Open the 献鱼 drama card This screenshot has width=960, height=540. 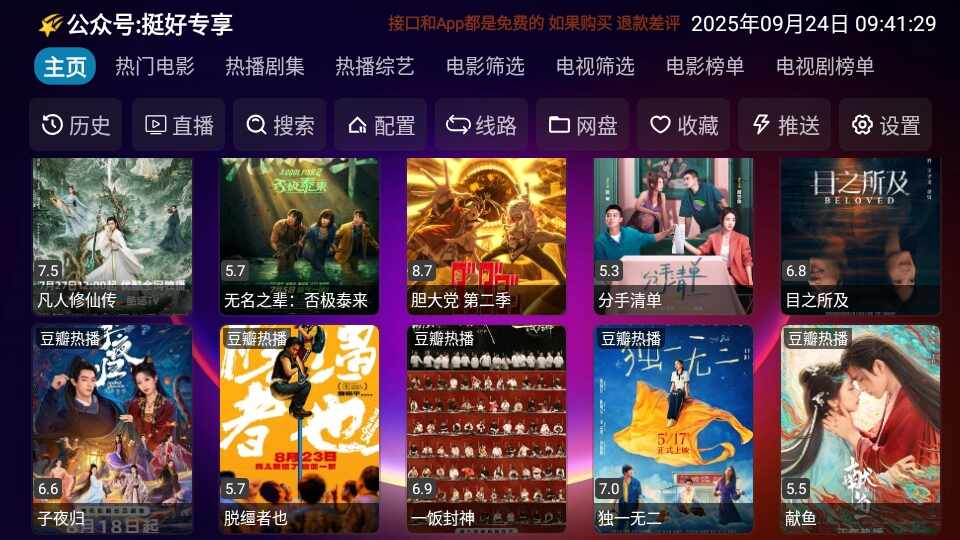click(860, 428)
